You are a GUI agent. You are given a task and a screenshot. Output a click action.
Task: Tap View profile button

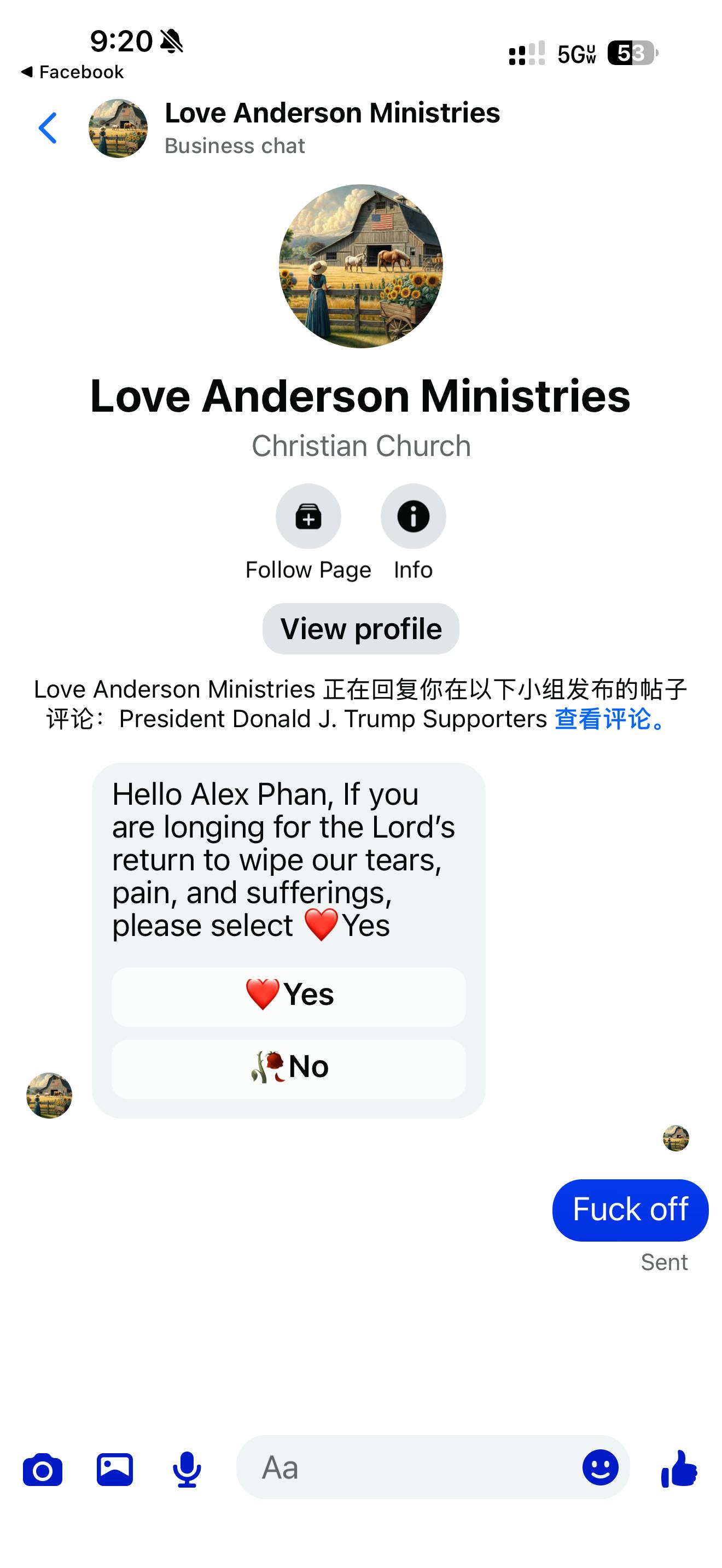pyautogui.click(x=360, y=629)
